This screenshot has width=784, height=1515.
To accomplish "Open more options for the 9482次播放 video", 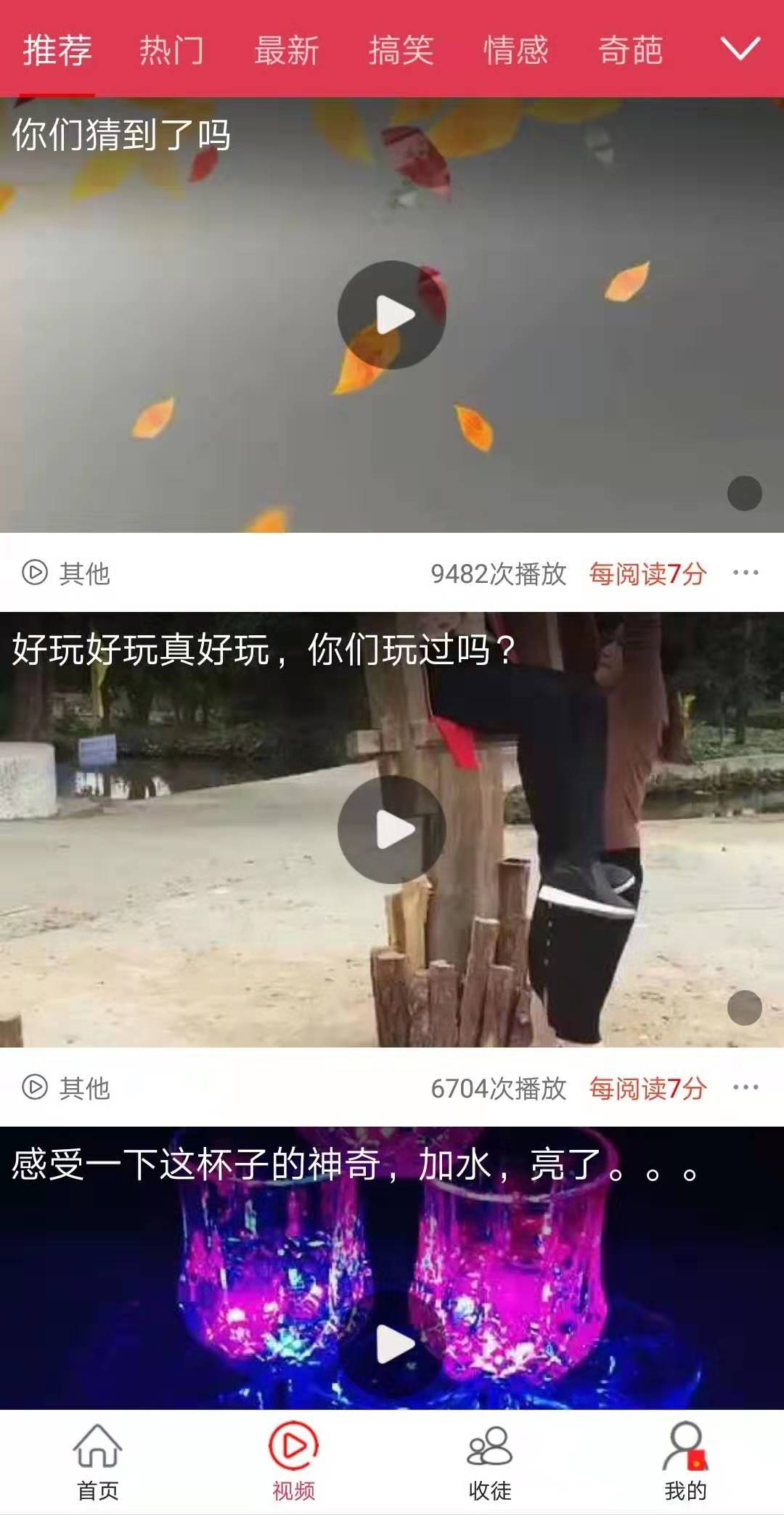I will pos(746,573).
